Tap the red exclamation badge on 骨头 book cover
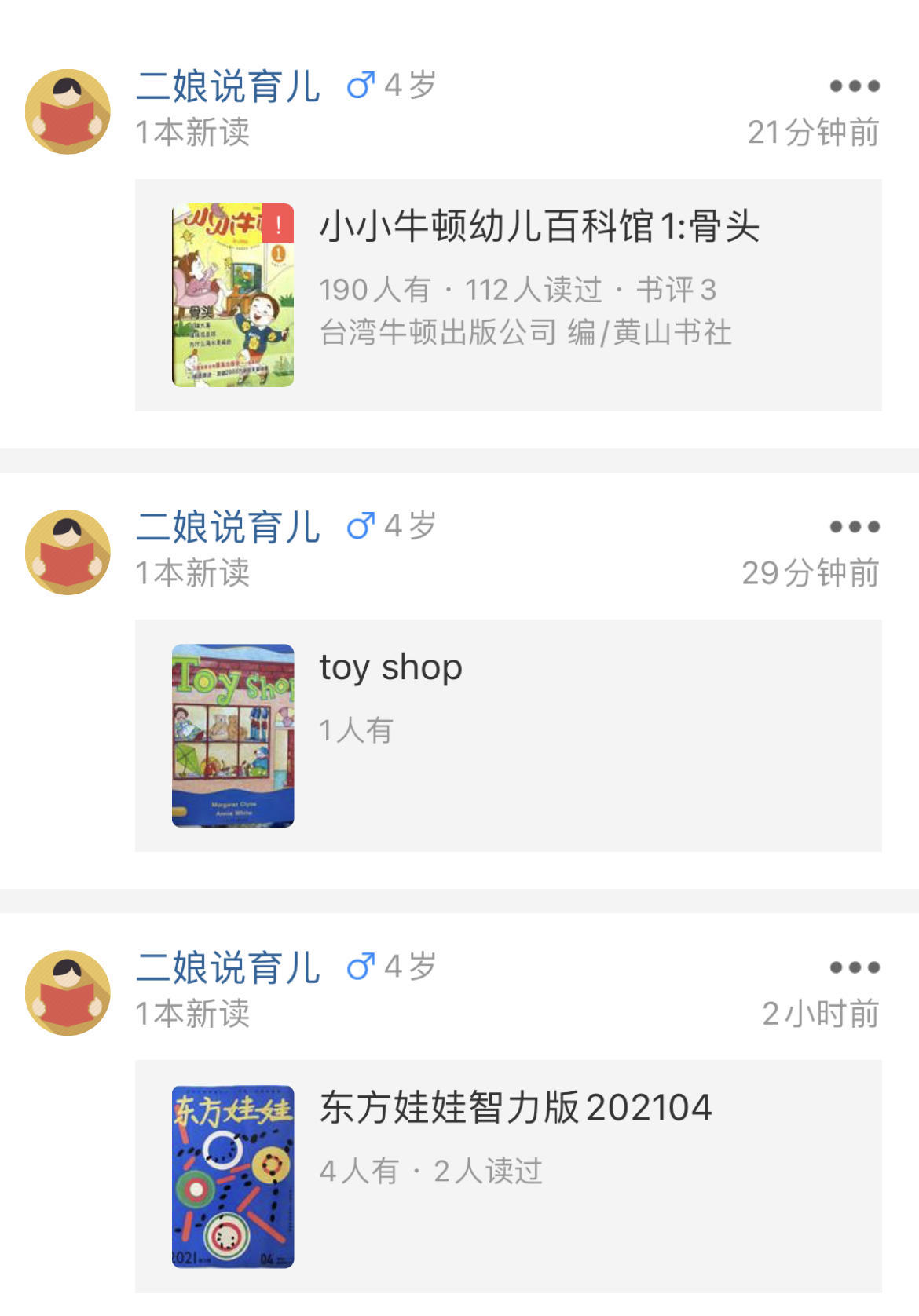Viewport: 919px width, 1316px height. point(279,225)
